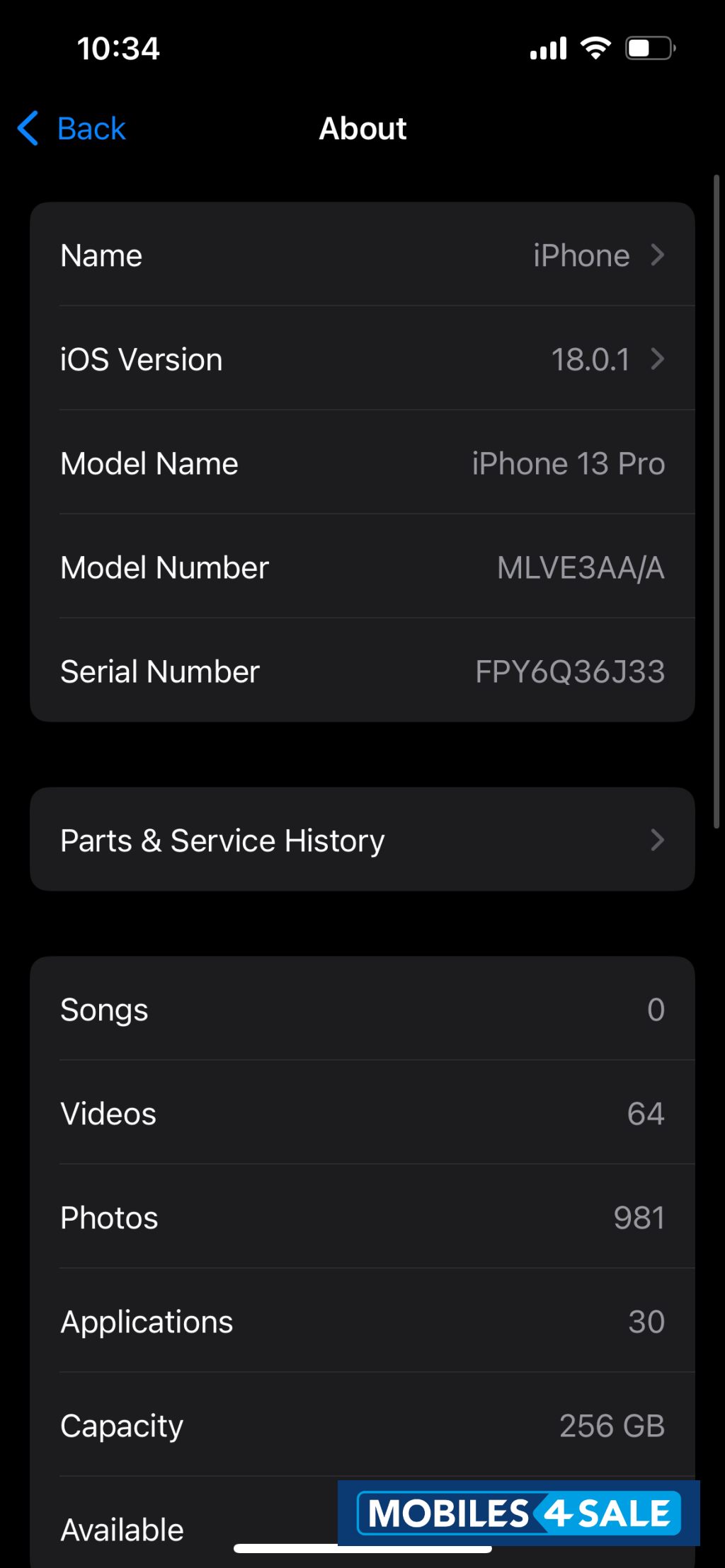Open the Name settings row
The height and width of the screenshot is (1568, 725).
pos(362,255)
